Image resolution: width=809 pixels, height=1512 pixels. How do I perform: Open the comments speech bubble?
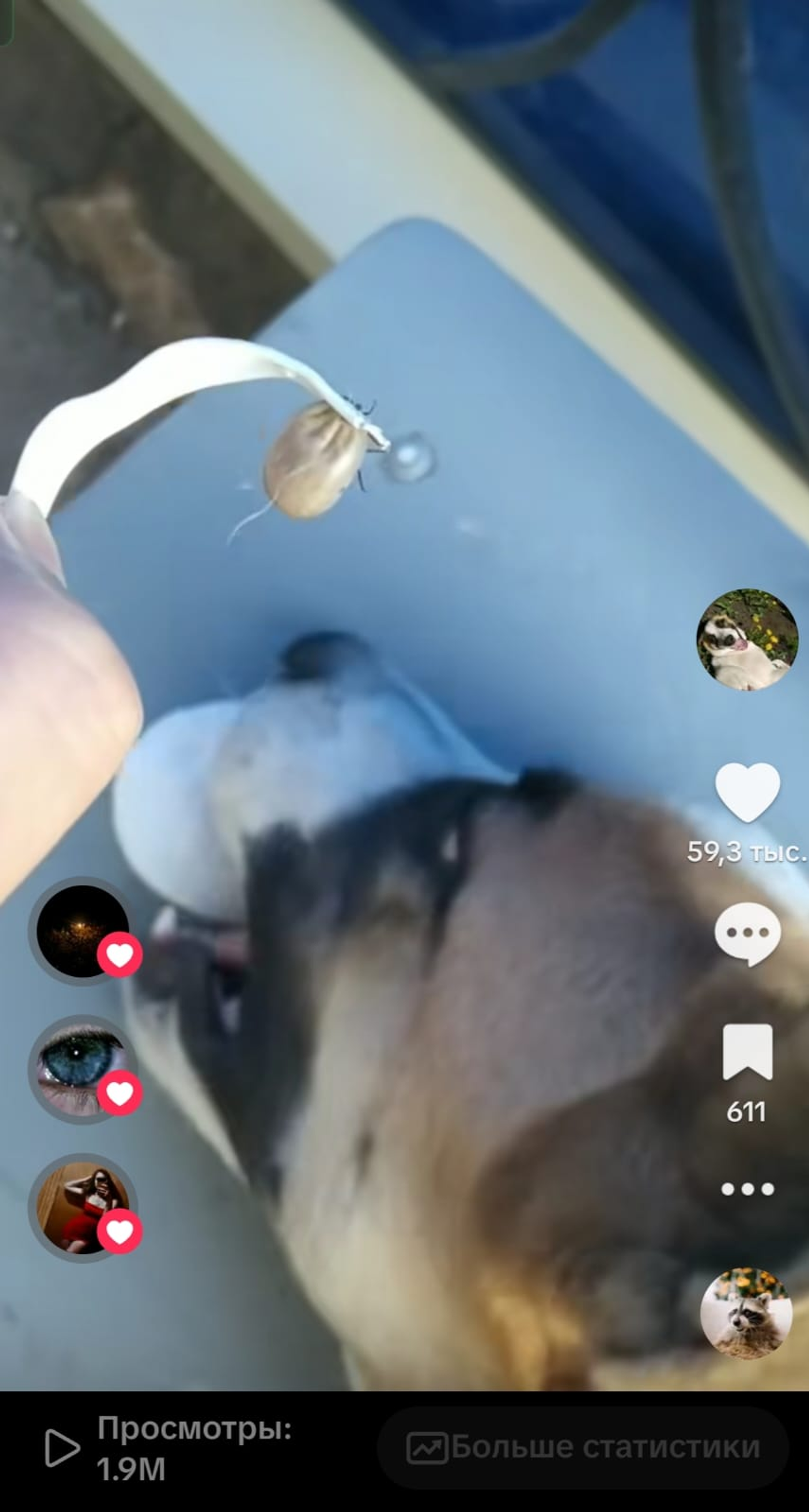[x=747, y=934]
